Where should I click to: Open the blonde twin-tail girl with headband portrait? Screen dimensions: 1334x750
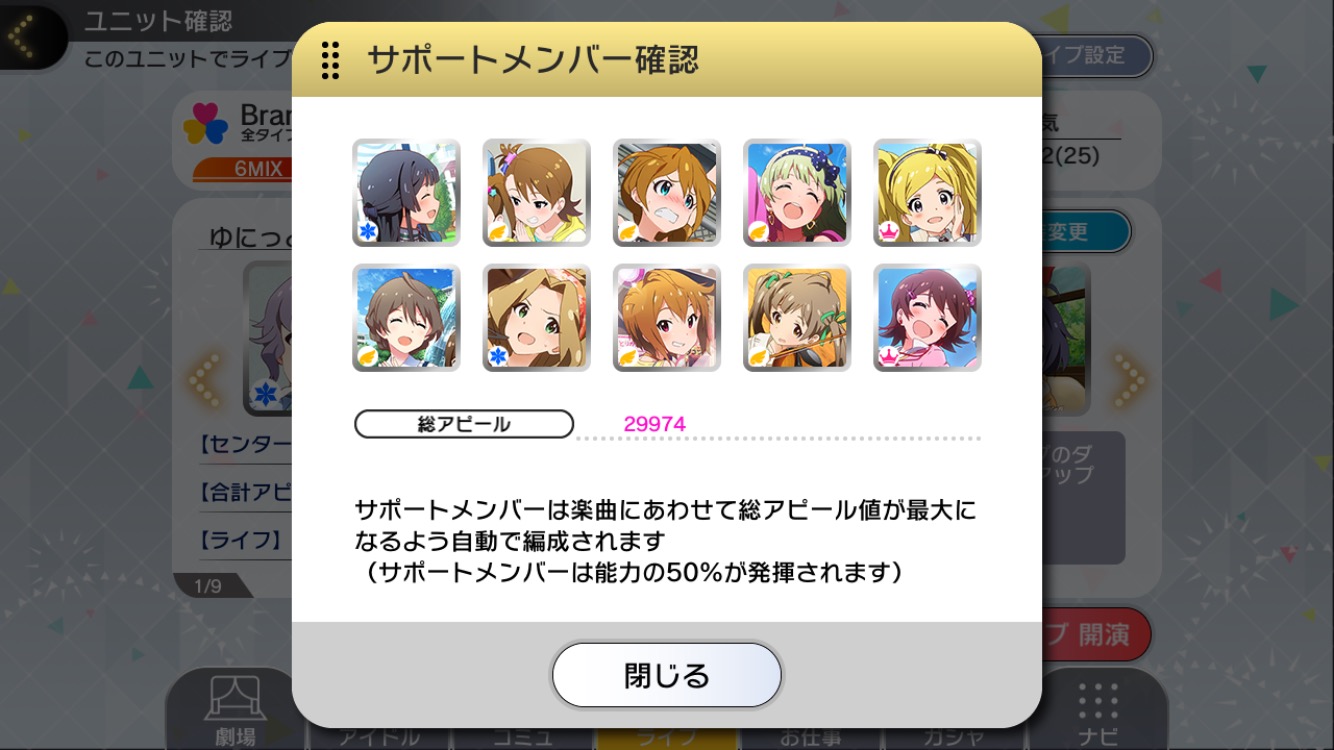(x=927, y=192)
